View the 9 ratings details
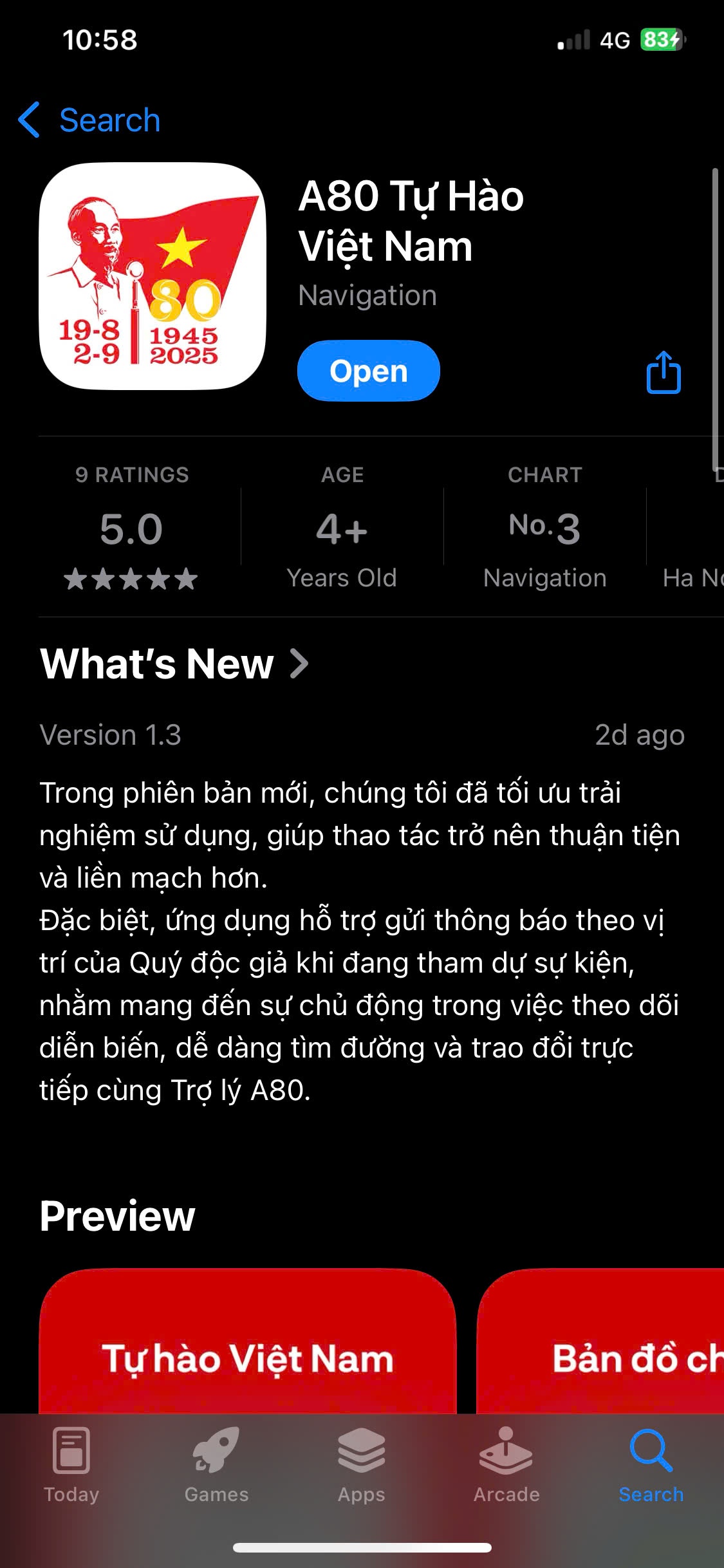Image resolution: width=724 pixels, height=1568 pixels. (132, 528)
